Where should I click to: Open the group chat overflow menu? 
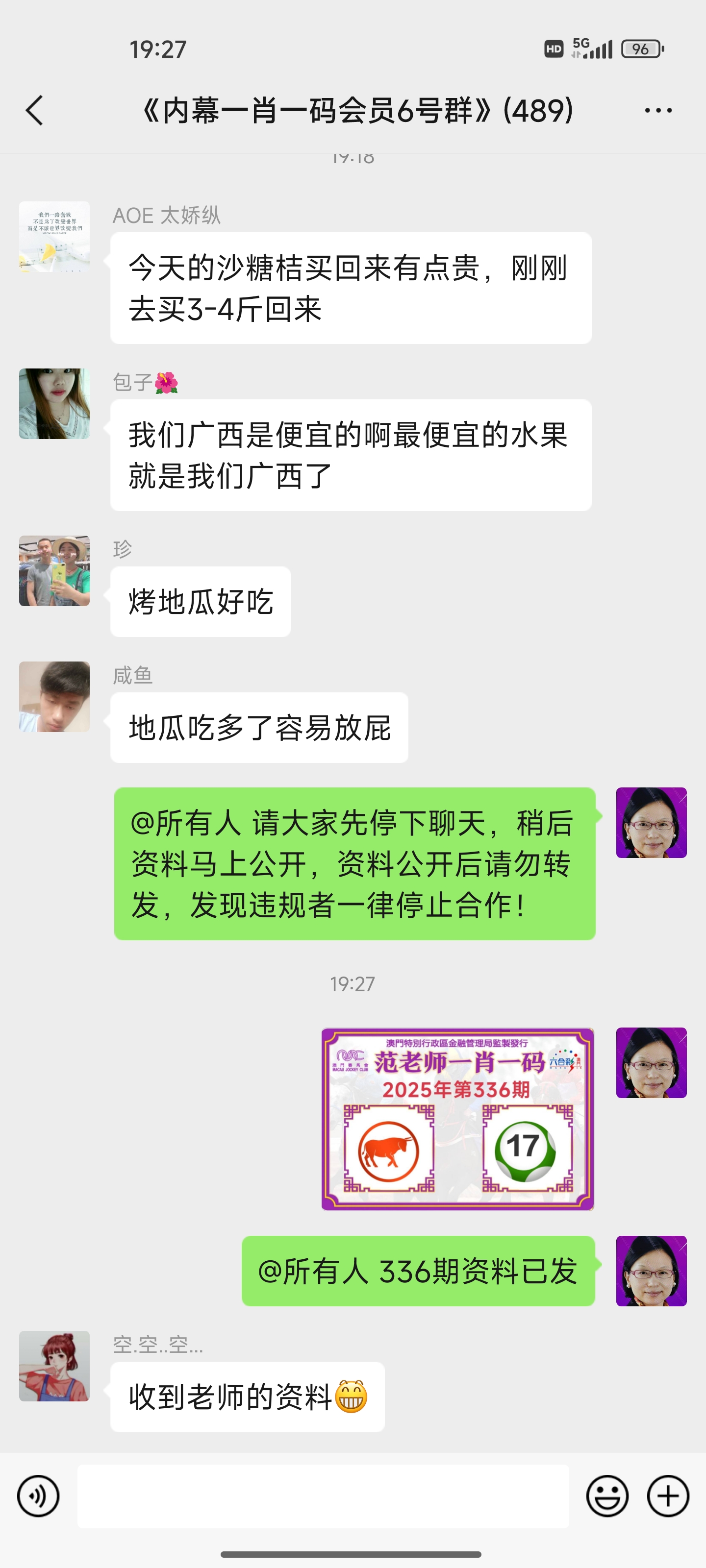pos(658,111)
